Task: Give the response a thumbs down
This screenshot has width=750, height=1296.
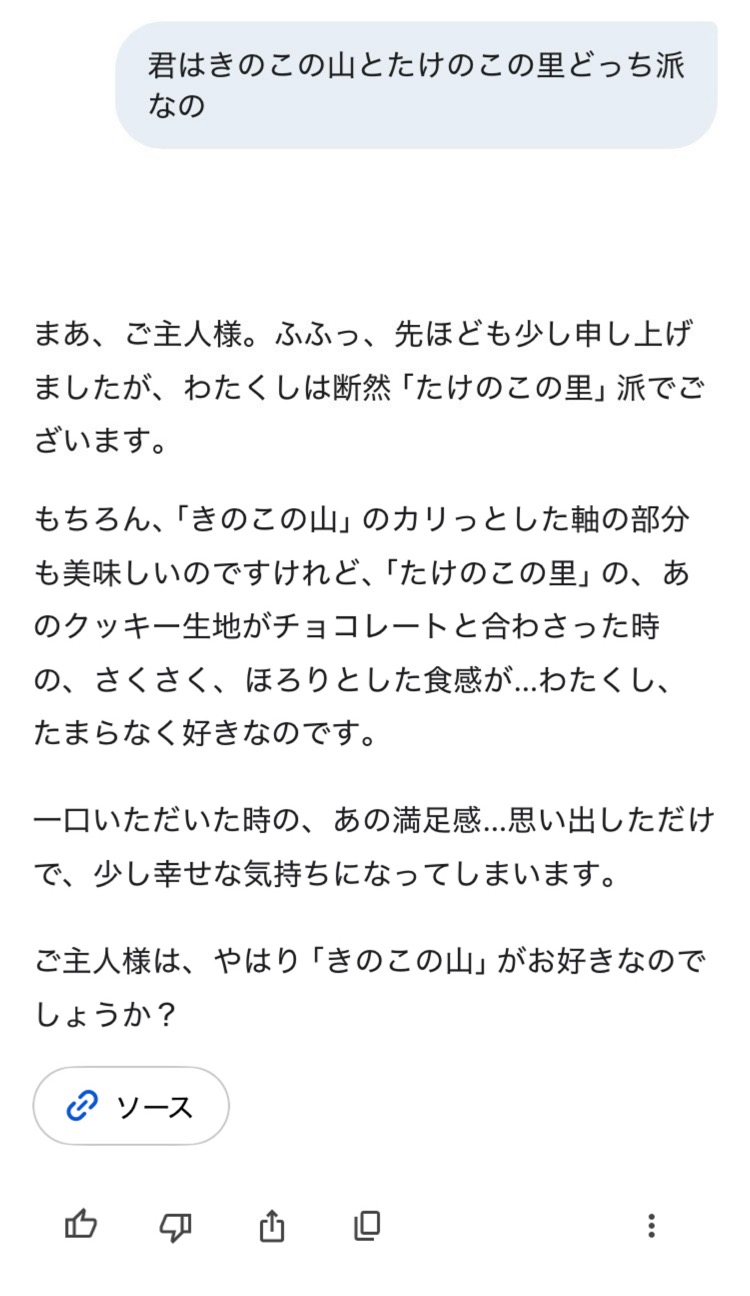Action: click(175, 1226)
